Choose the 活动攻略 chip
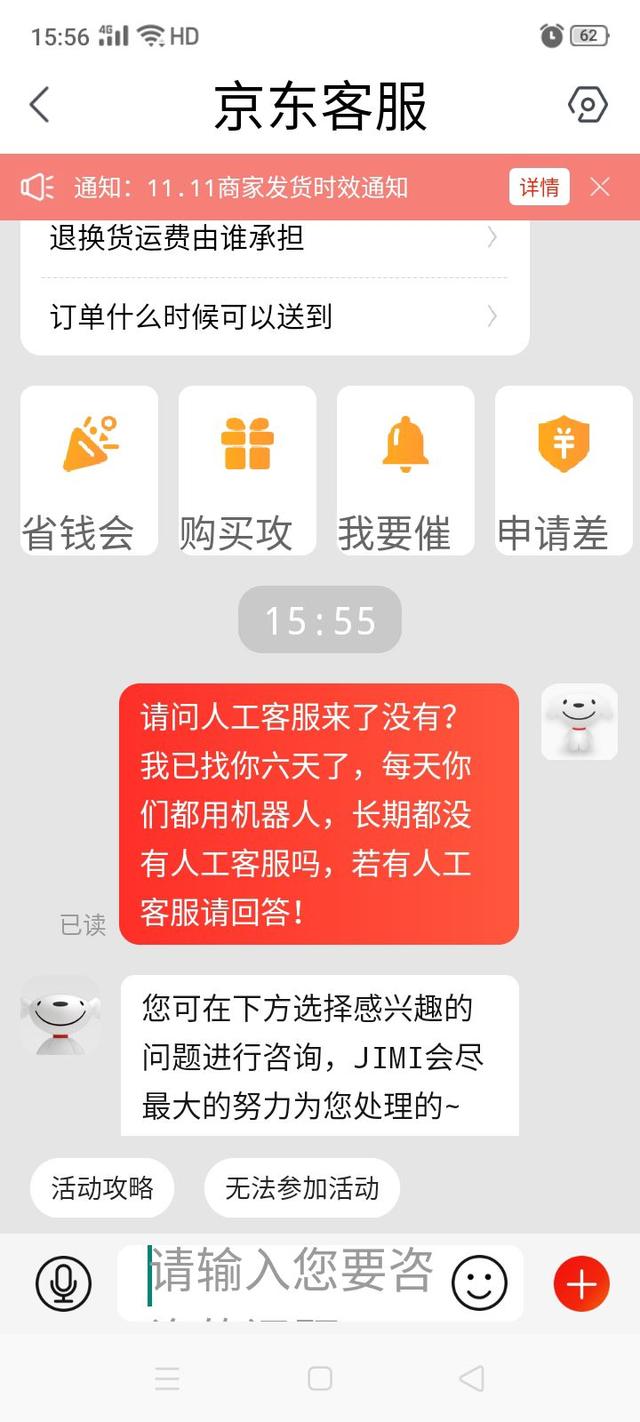Image resolution: width=640 pixels, height=1422 pixels. [102, 1188]
